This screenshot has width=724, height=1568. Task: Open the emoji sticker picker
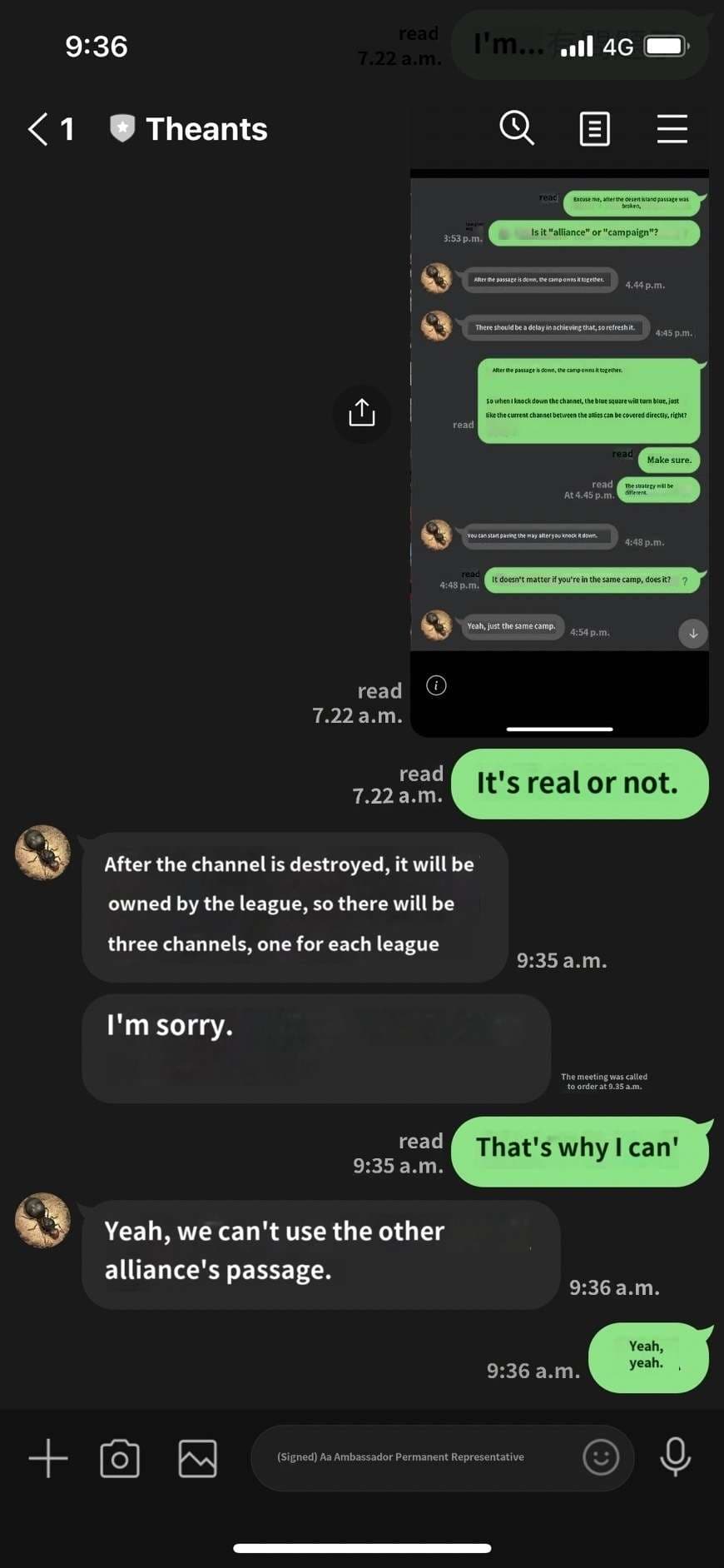(601, 1457)
